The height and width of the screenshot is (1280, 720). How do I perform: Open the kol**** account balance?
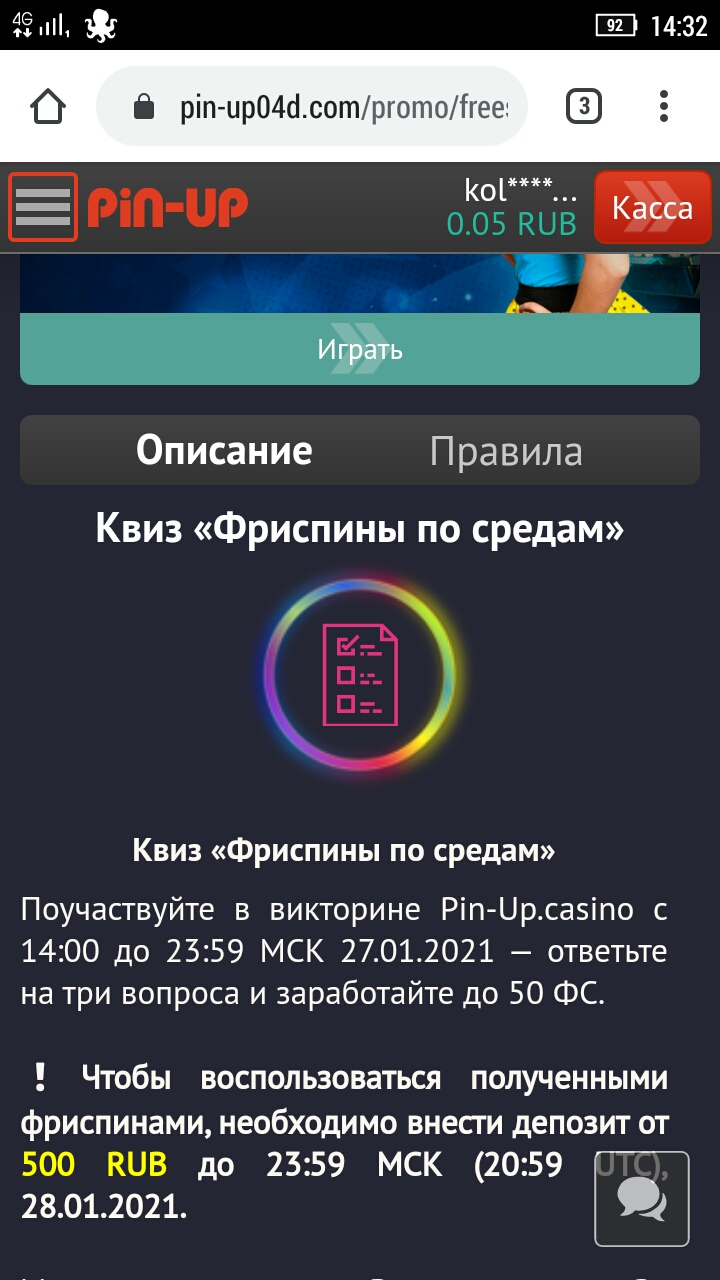coord(512,207)
